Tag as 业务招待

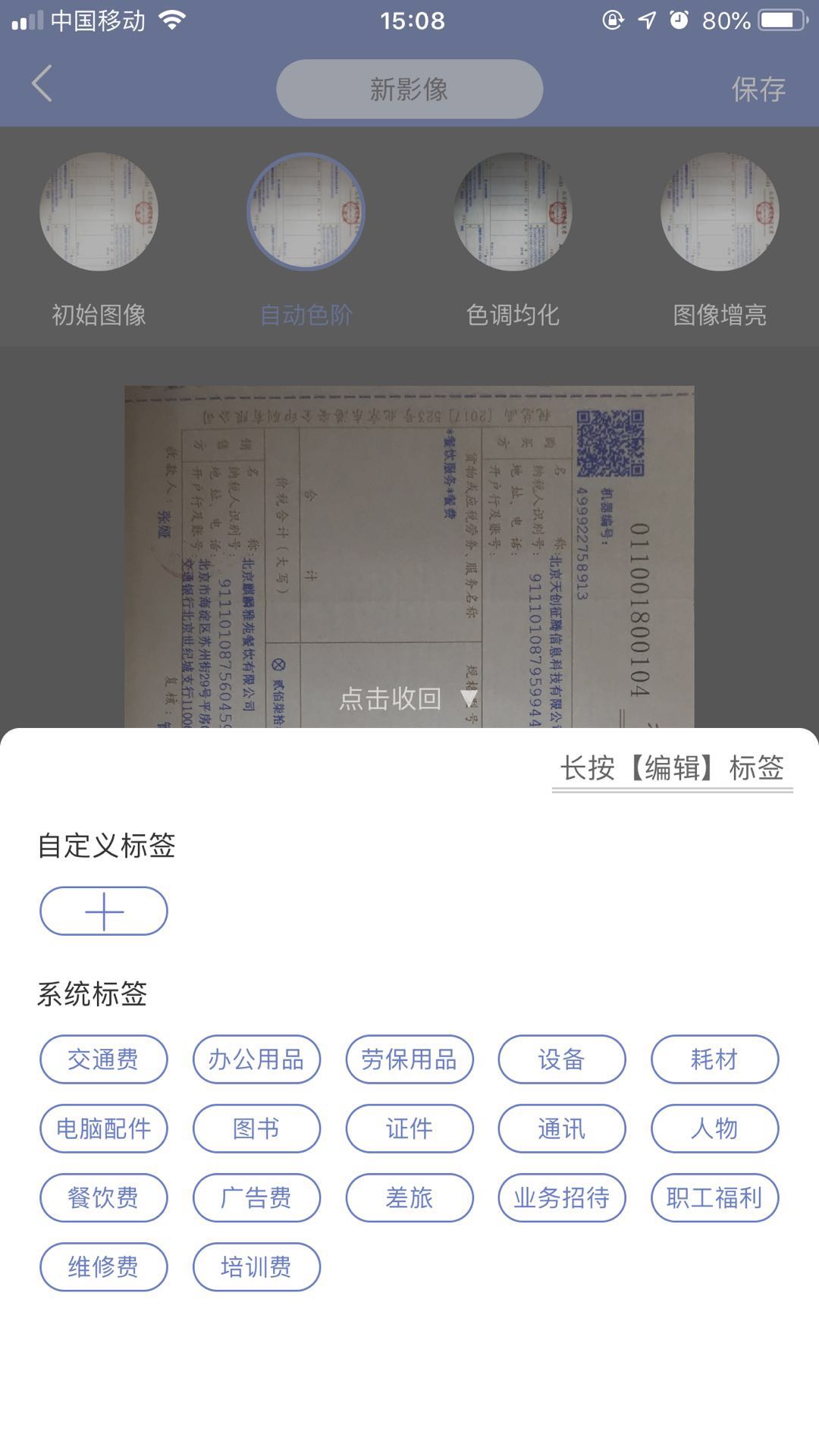point(562,1197)
